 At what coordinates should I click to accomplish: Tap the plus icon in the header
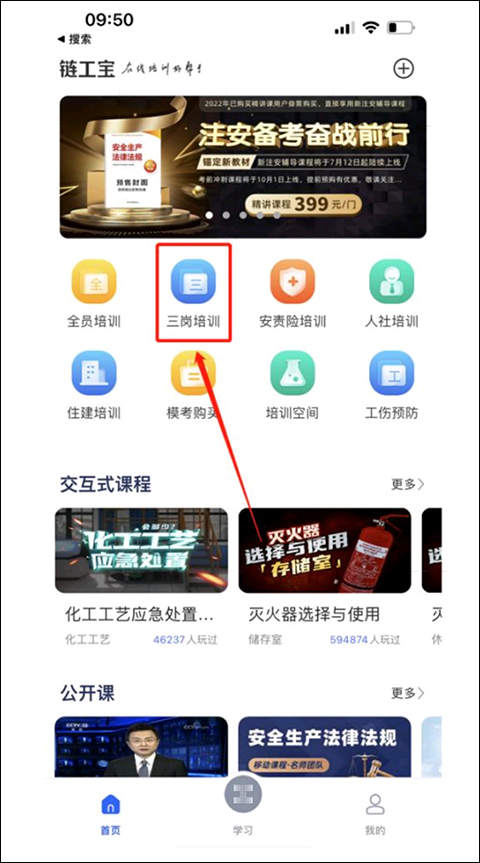pyautogui.click(x=403, y=68)
